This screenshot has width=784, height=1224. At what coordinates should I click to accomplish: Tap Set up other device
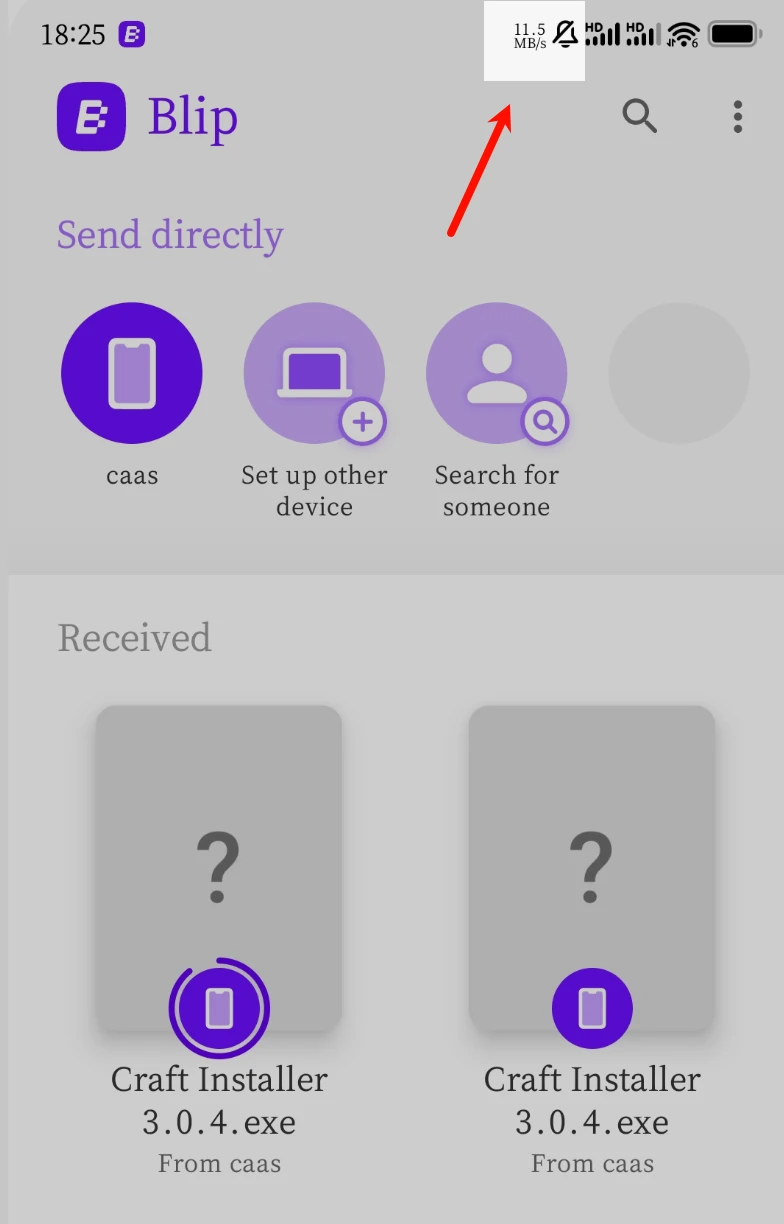tap(314, 374)
